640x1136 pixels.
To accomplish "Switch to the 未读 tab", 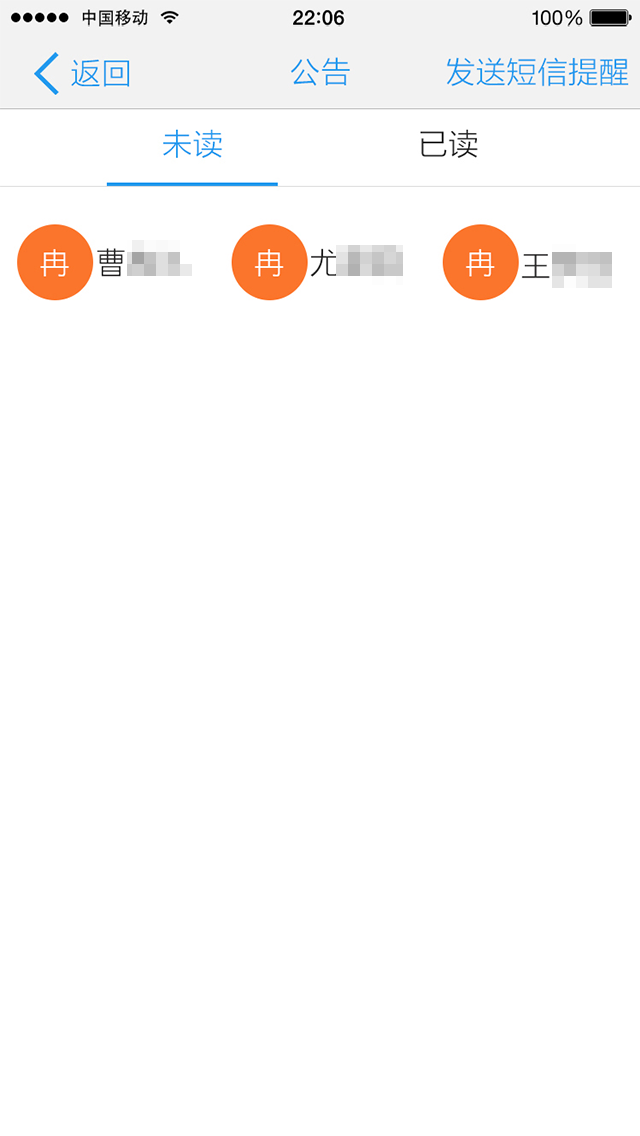I will [192, 146].
